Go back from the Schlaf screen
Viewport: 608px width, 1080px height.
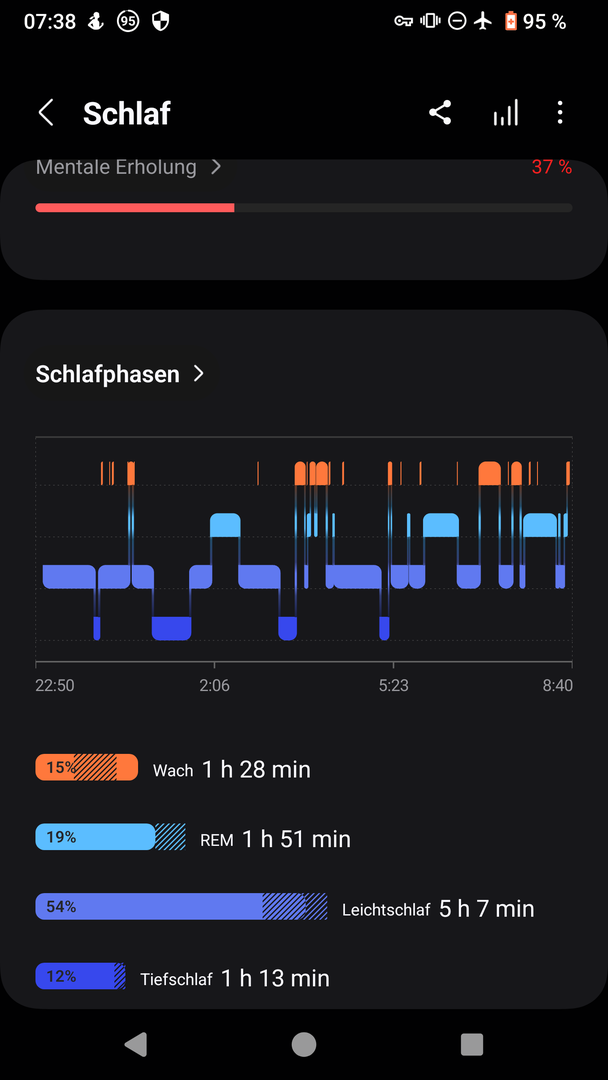coord(46,113)
